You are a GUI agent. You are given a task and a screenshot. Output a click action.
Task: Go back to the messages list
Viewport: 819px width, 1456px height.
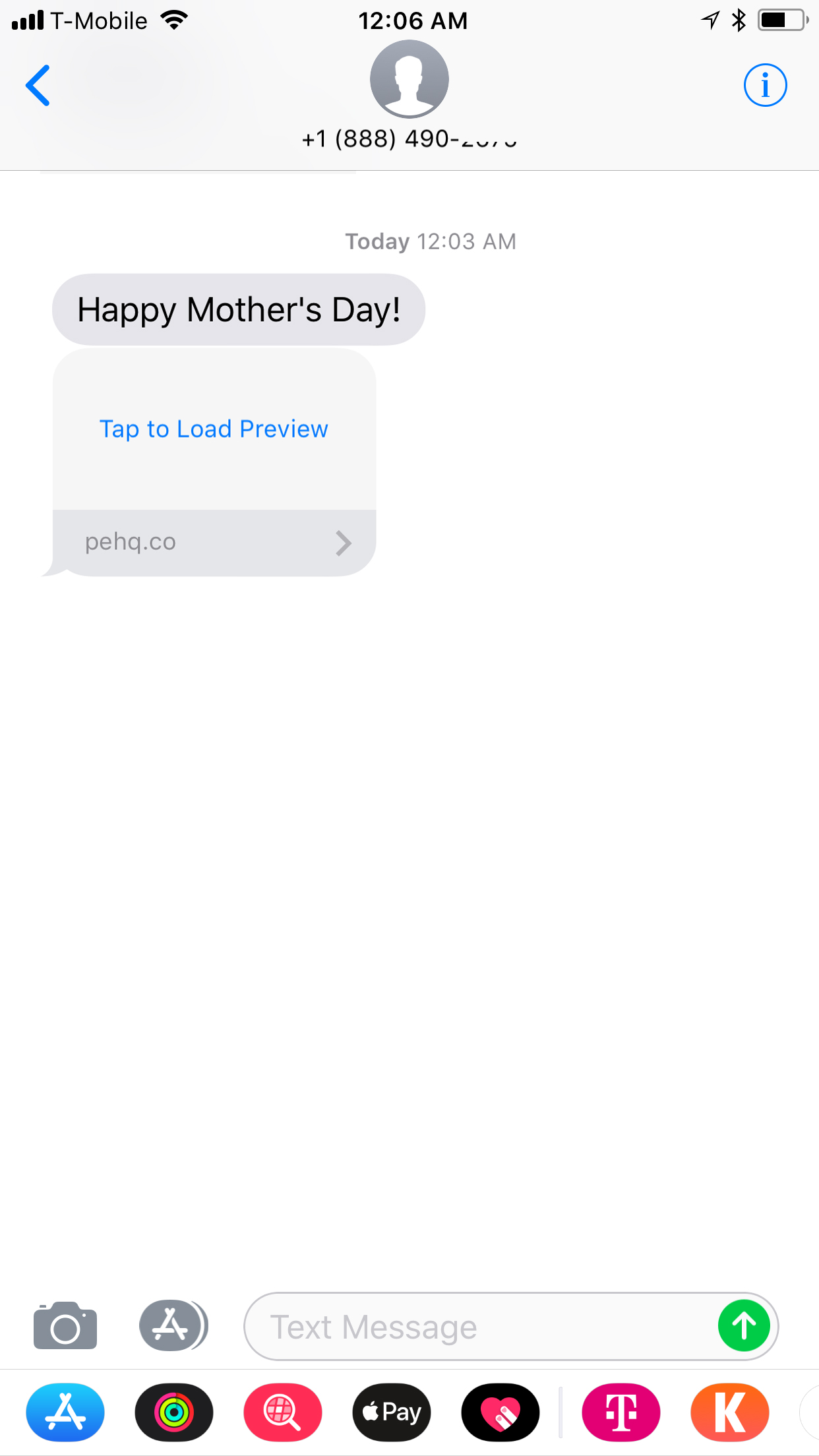pos(38,86)
